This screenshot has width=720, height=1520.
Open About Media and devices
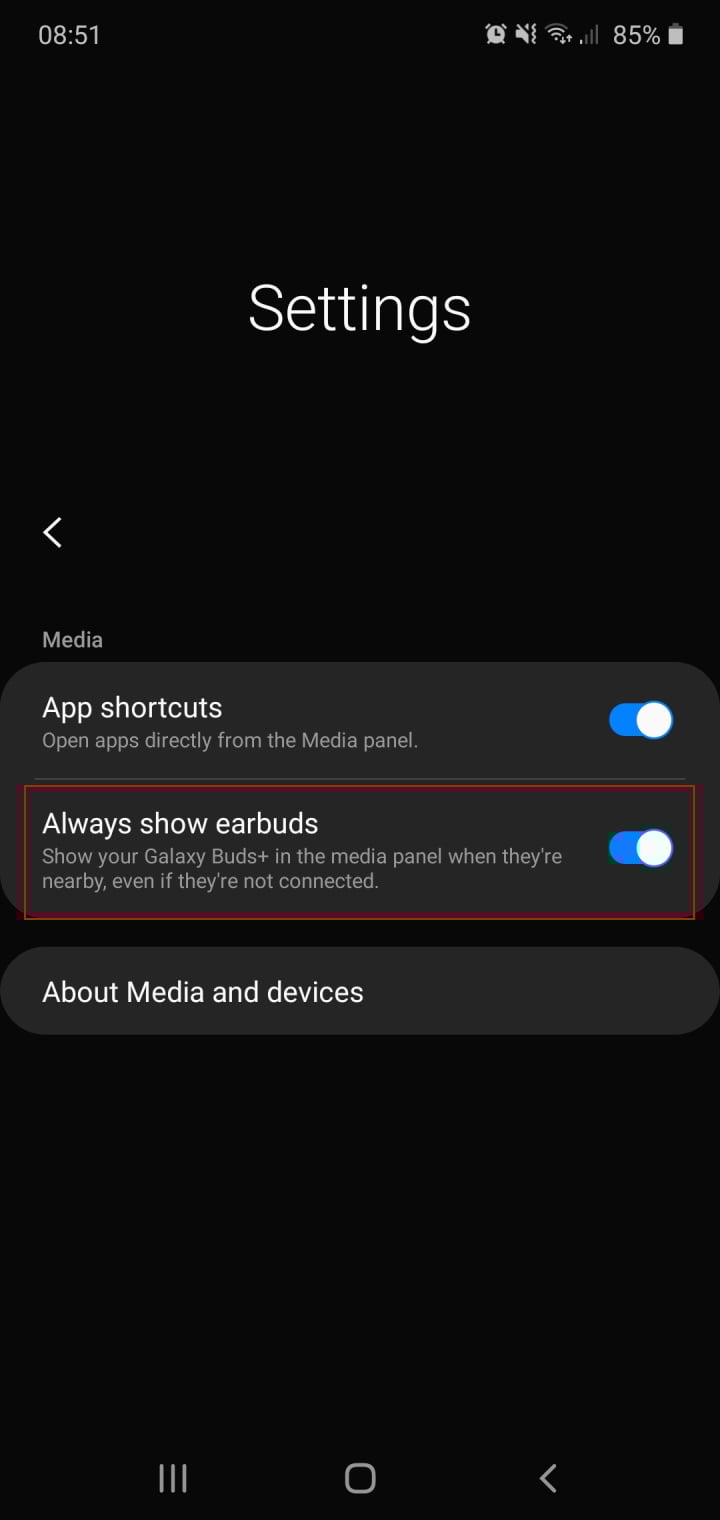click(x=360, y=991)
